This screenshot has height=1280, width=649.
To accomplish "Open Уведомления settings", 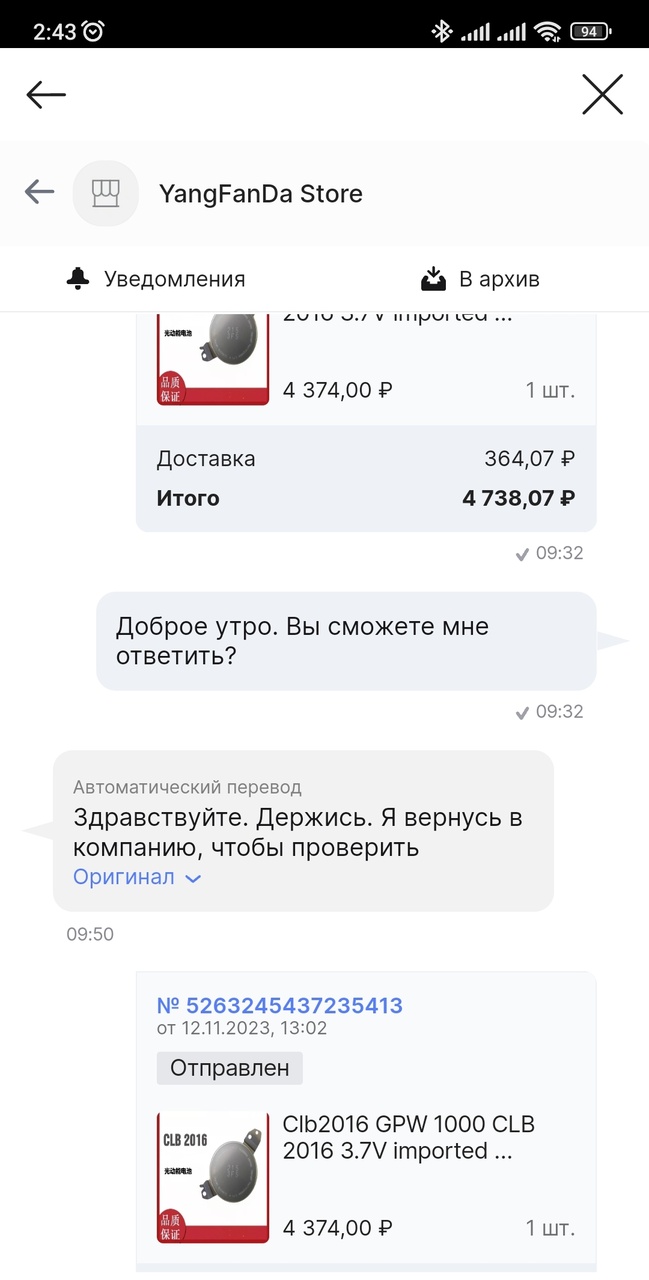I will pos(156,280).
